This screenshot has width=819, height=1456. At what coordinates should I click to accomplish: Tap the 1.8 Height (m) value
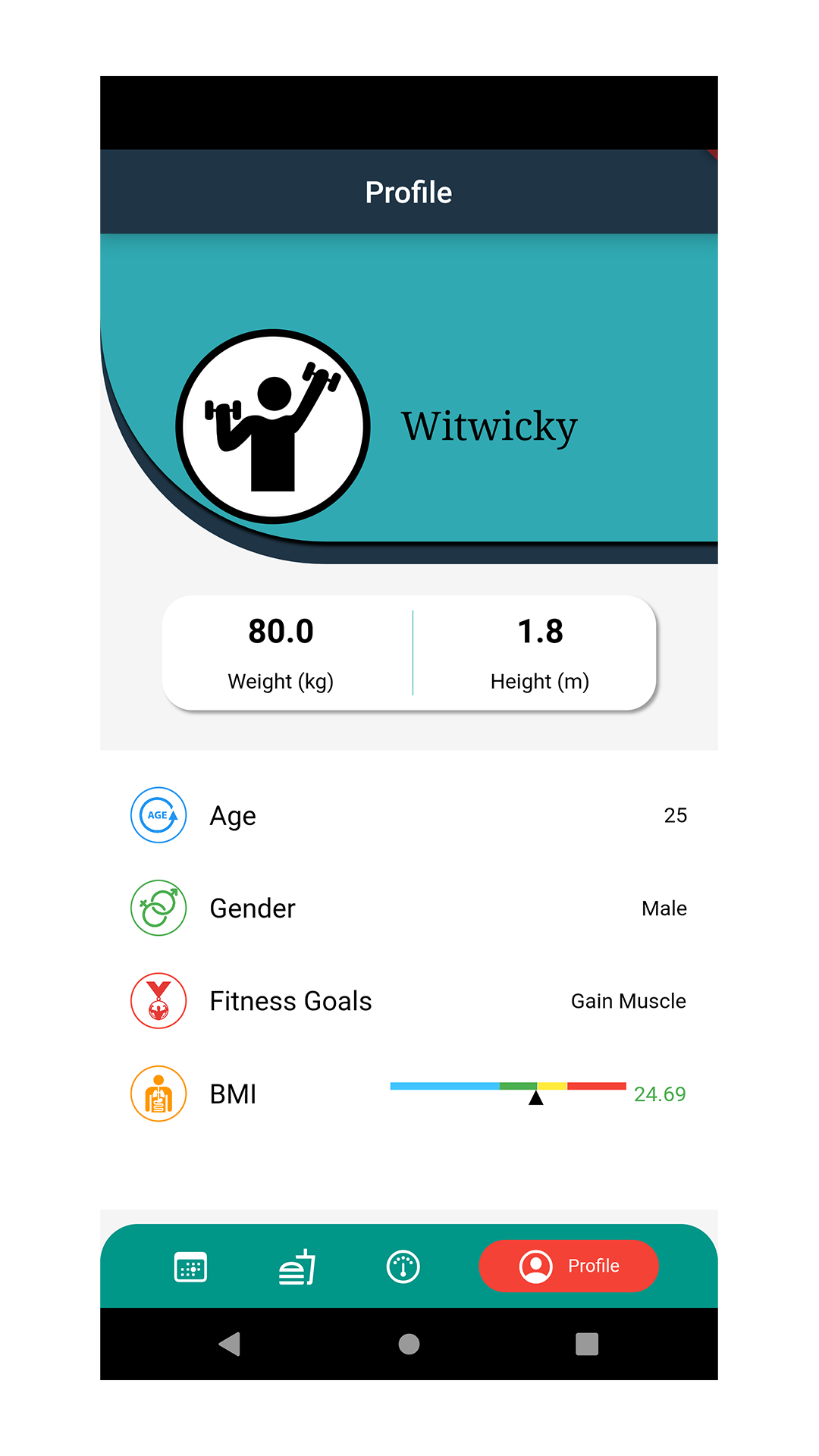[540, 653]
